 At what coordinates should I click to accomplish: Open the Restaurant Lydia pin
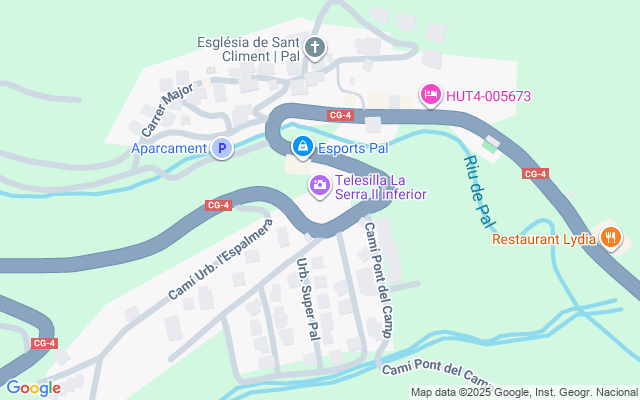[610, 238]
